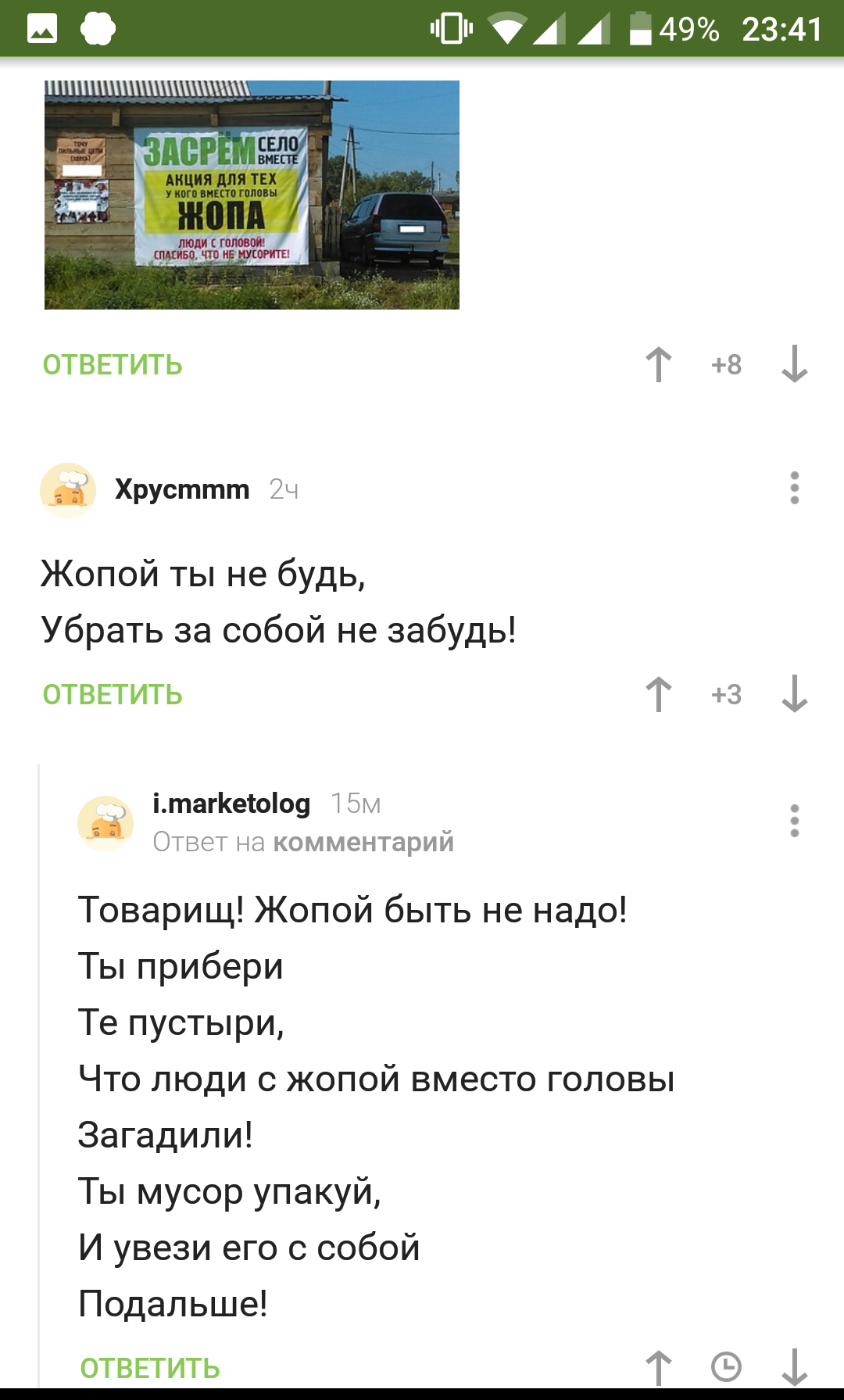Screen dimensions: 844x1400
Task: Jump to the parent комментарий link
Action: tap(363, 843)
